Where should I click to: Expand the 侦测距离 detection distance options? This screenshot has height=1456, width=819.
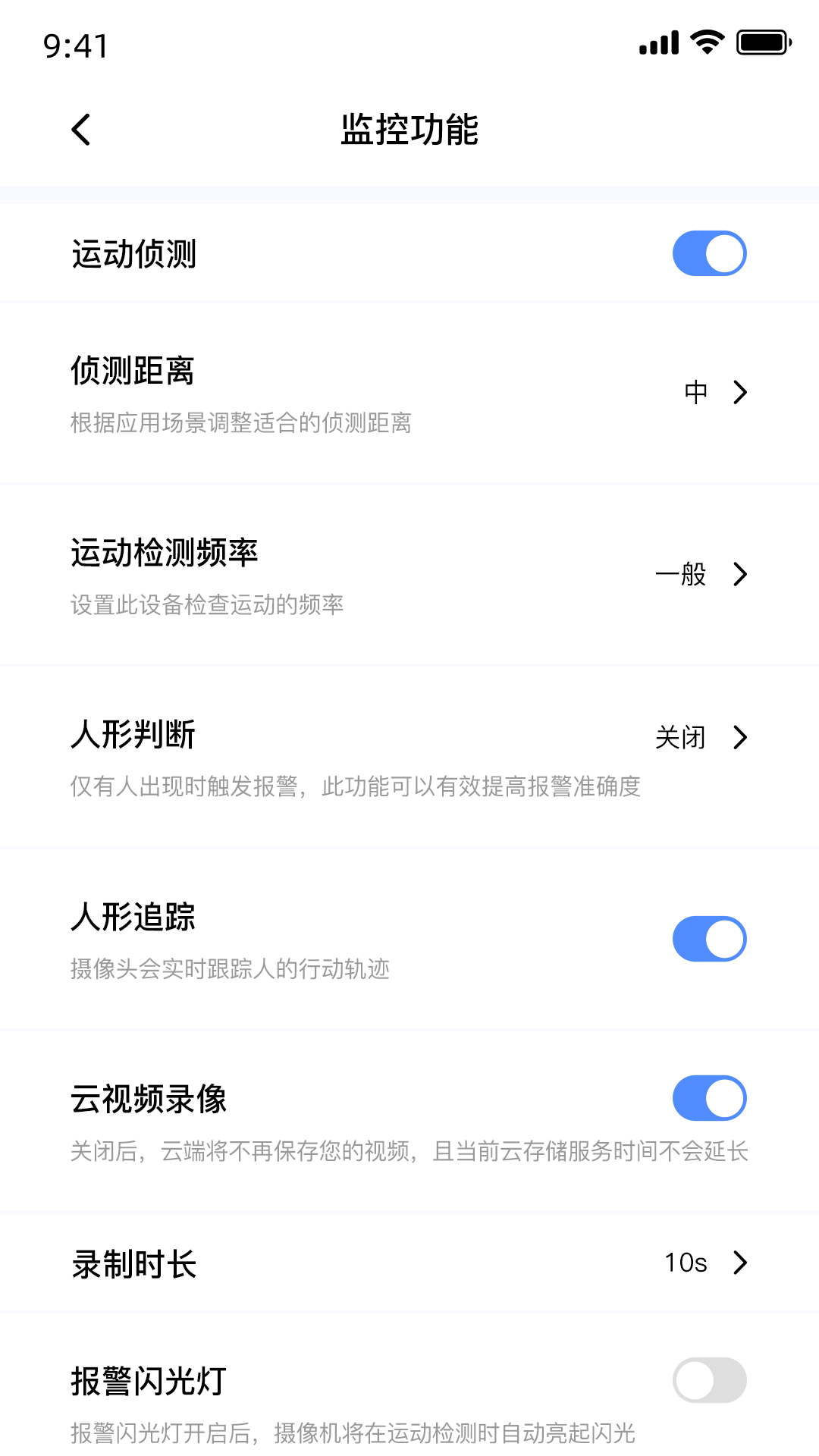click(739, 392)
